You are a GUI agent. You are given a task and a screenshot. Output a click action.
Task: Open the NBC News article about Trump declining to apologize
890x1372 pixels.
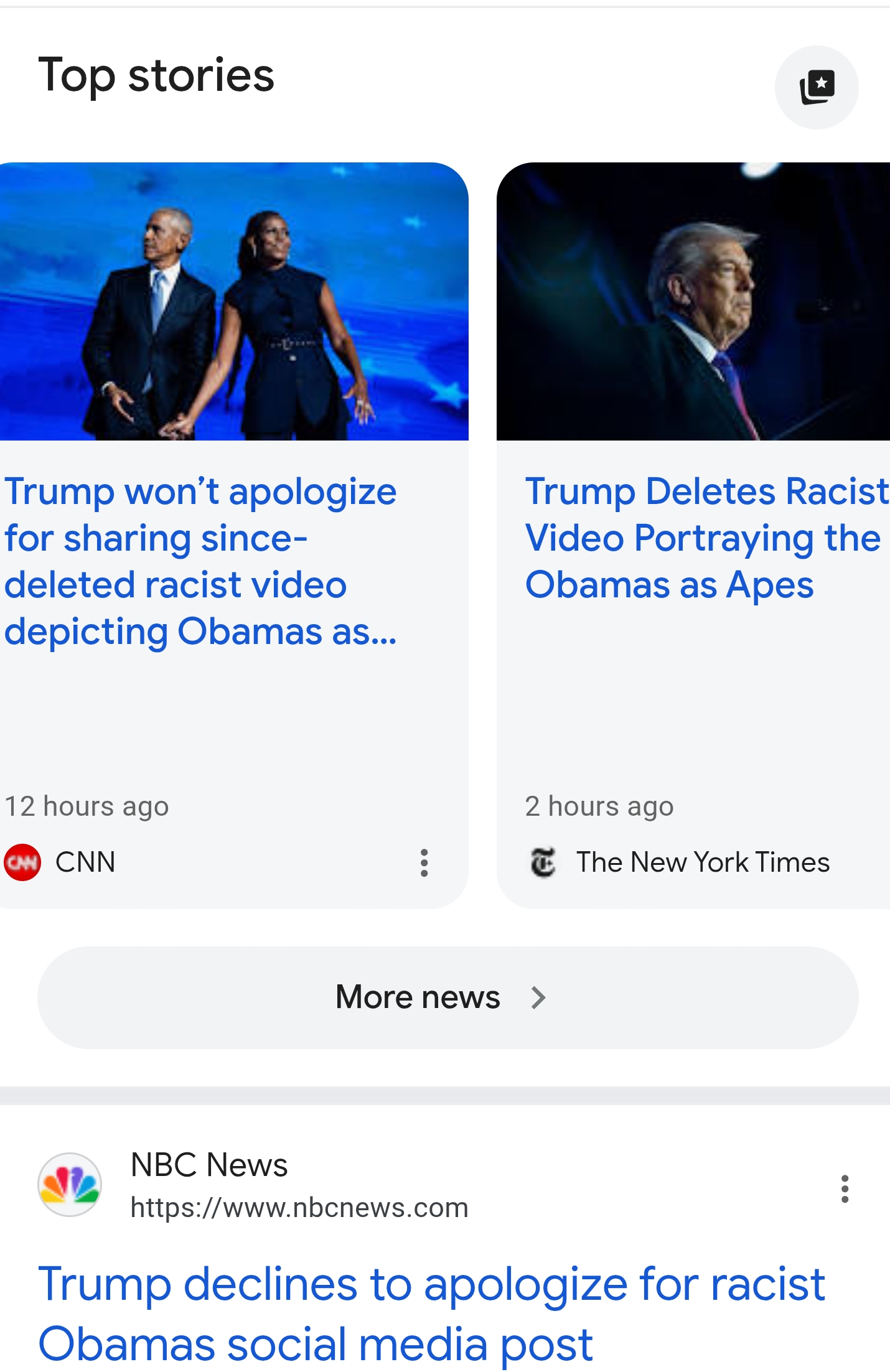(431, 1313)
